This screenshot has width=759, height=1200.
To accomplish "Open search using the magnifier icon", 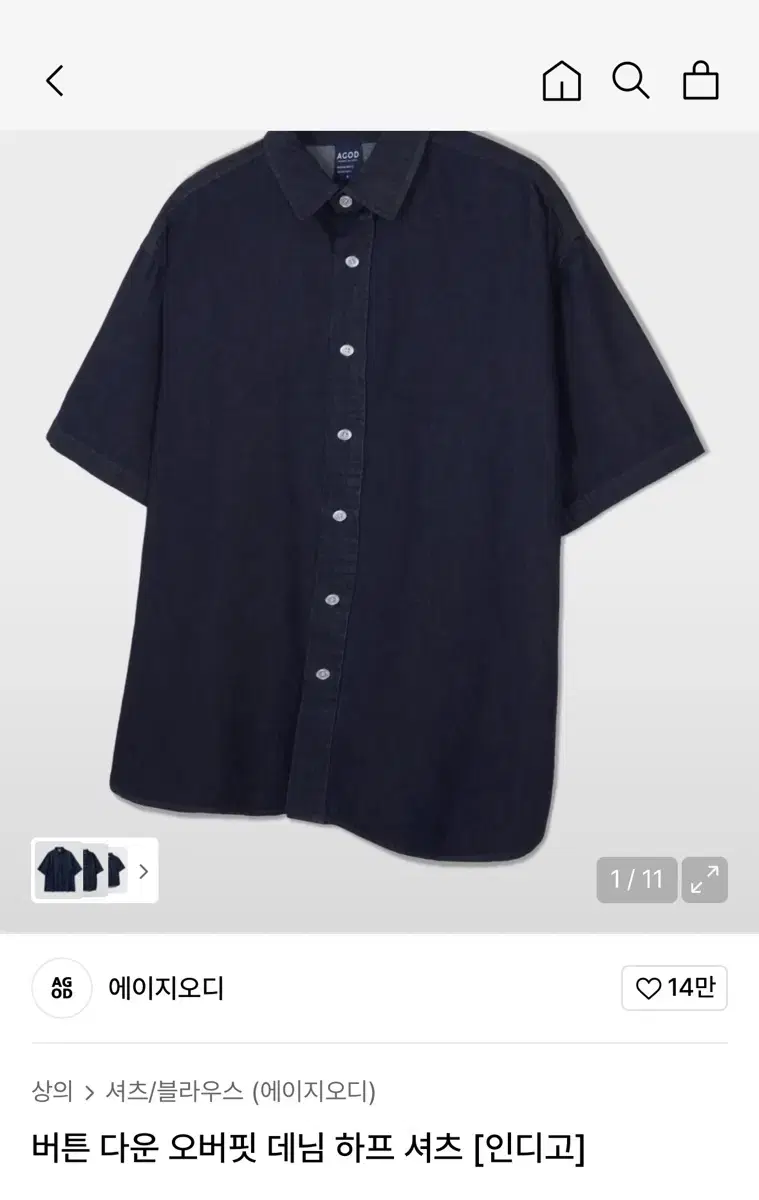I will 631,81.
